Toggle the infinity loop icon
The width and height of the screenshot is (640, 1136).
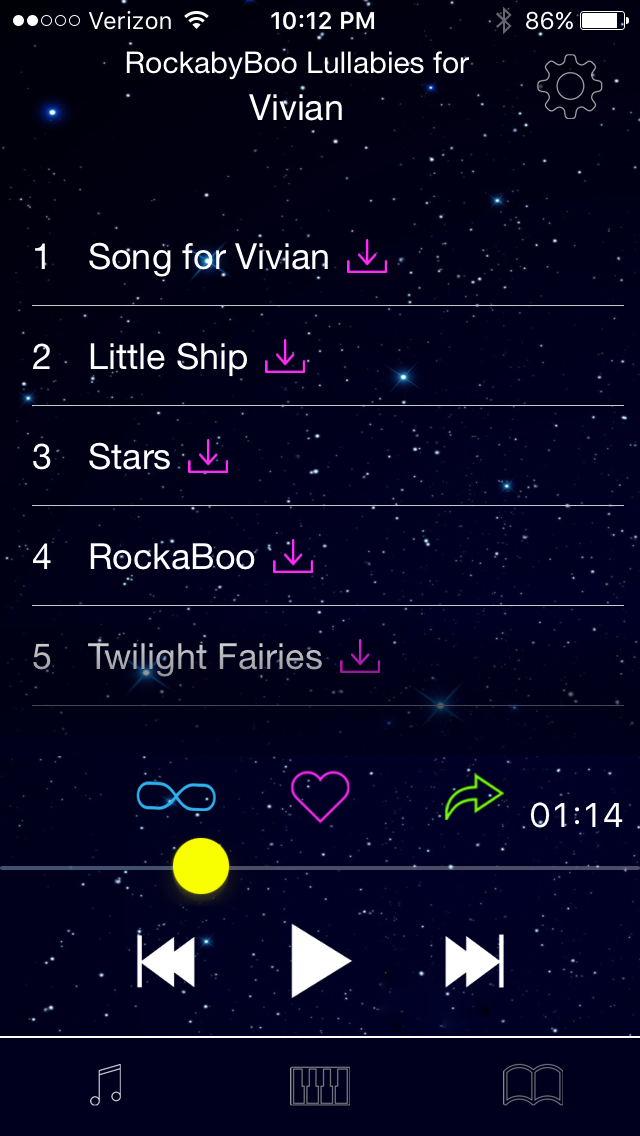tap(176, 796)
